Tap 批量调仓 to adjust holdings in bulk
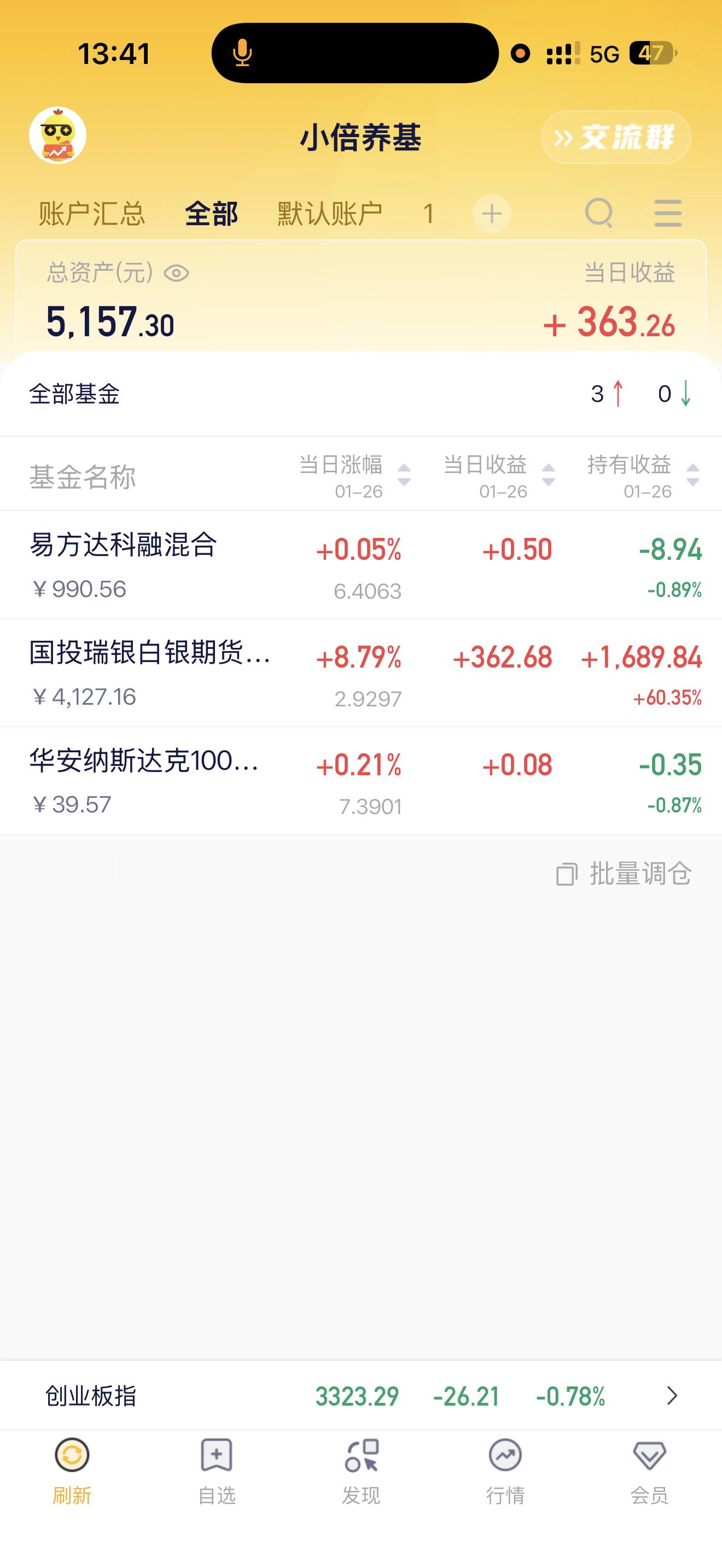 624,874
